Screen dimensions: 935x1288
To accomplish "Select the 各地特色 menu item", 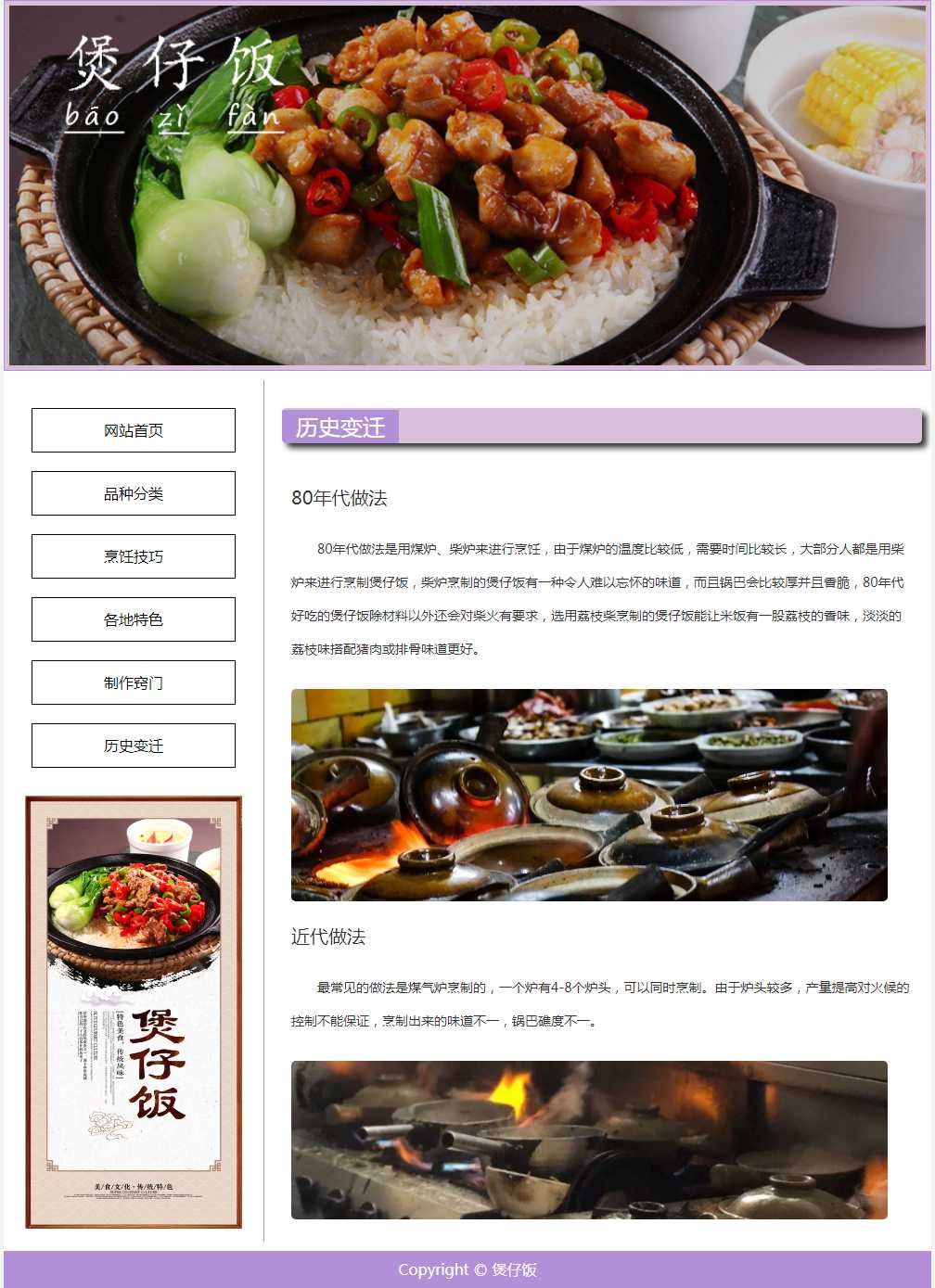I will (x=134, y=619).
